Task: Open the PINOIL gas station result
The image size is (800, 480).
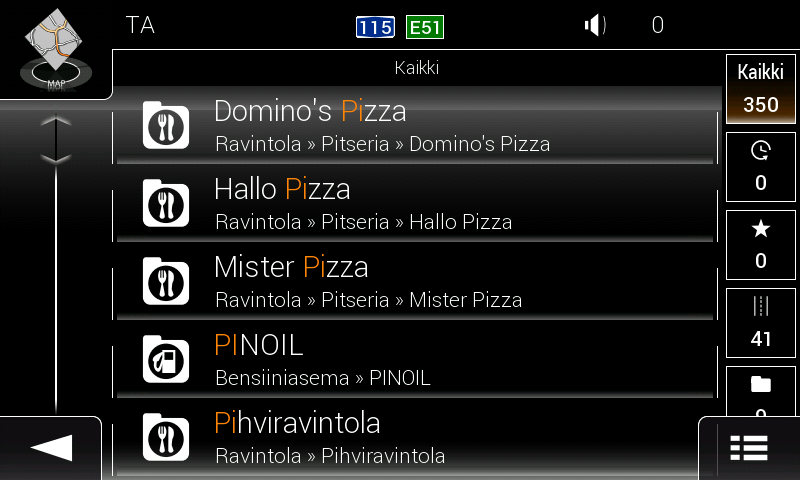Action: (415, 361)
